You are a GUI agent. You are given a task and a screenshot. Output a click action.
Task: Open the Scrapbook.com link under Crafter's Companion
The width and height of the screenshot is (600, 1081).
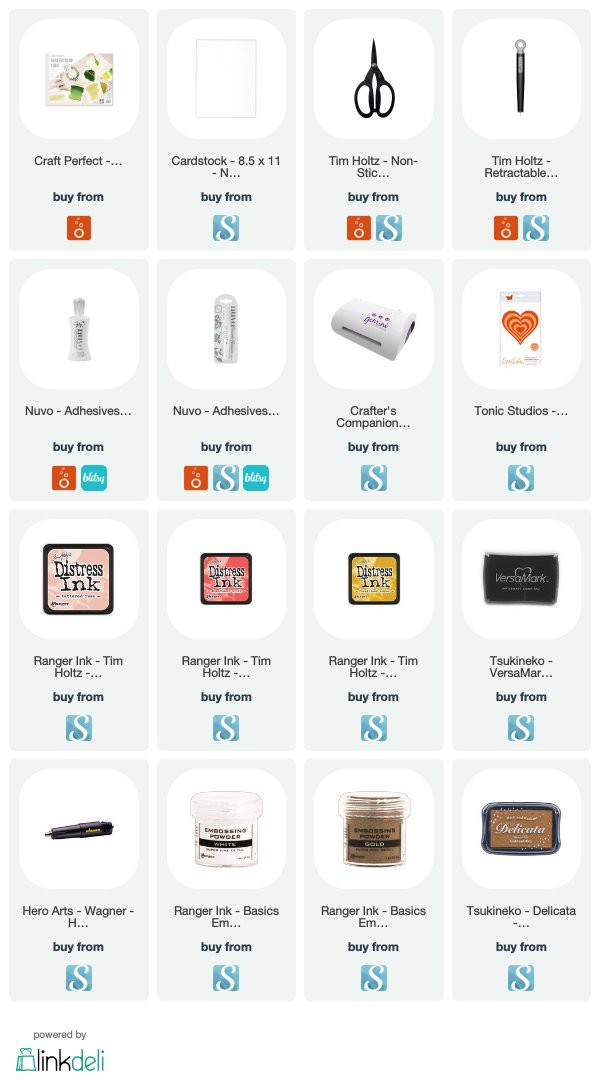[x=374, y=478]
